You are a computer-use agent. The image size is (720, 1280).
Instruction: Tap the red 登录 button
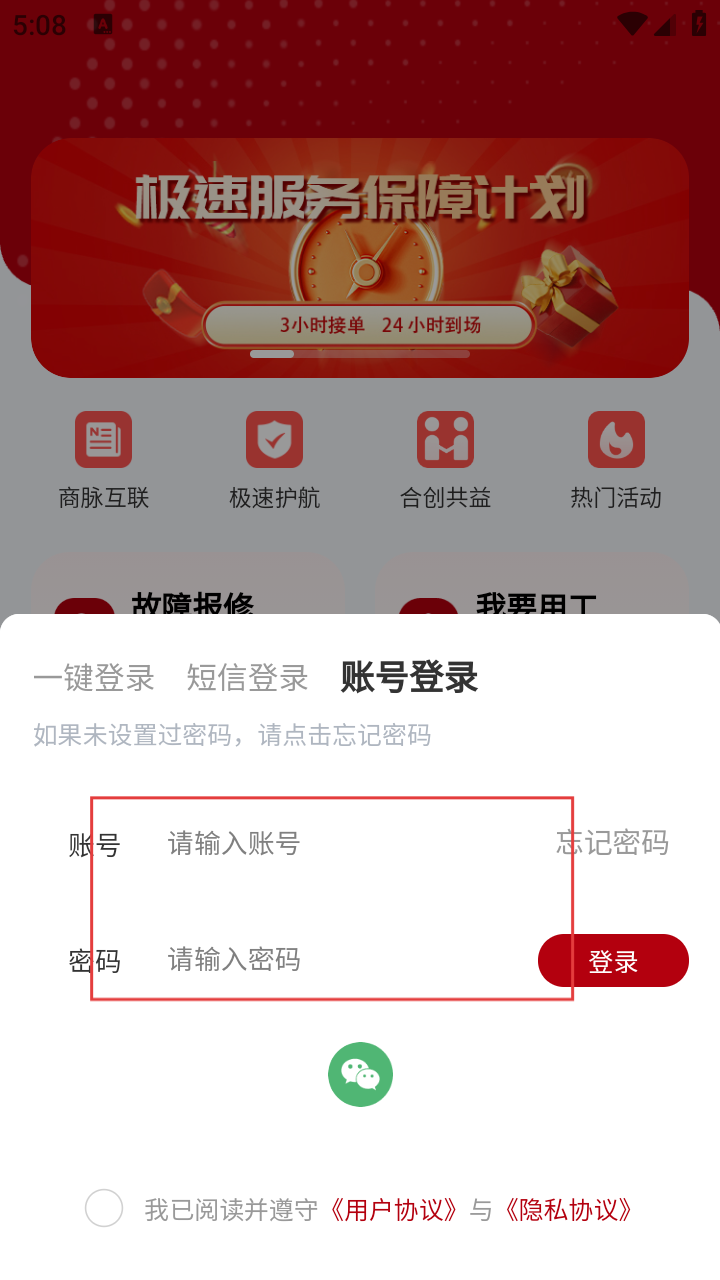click(x=613, y=961)
